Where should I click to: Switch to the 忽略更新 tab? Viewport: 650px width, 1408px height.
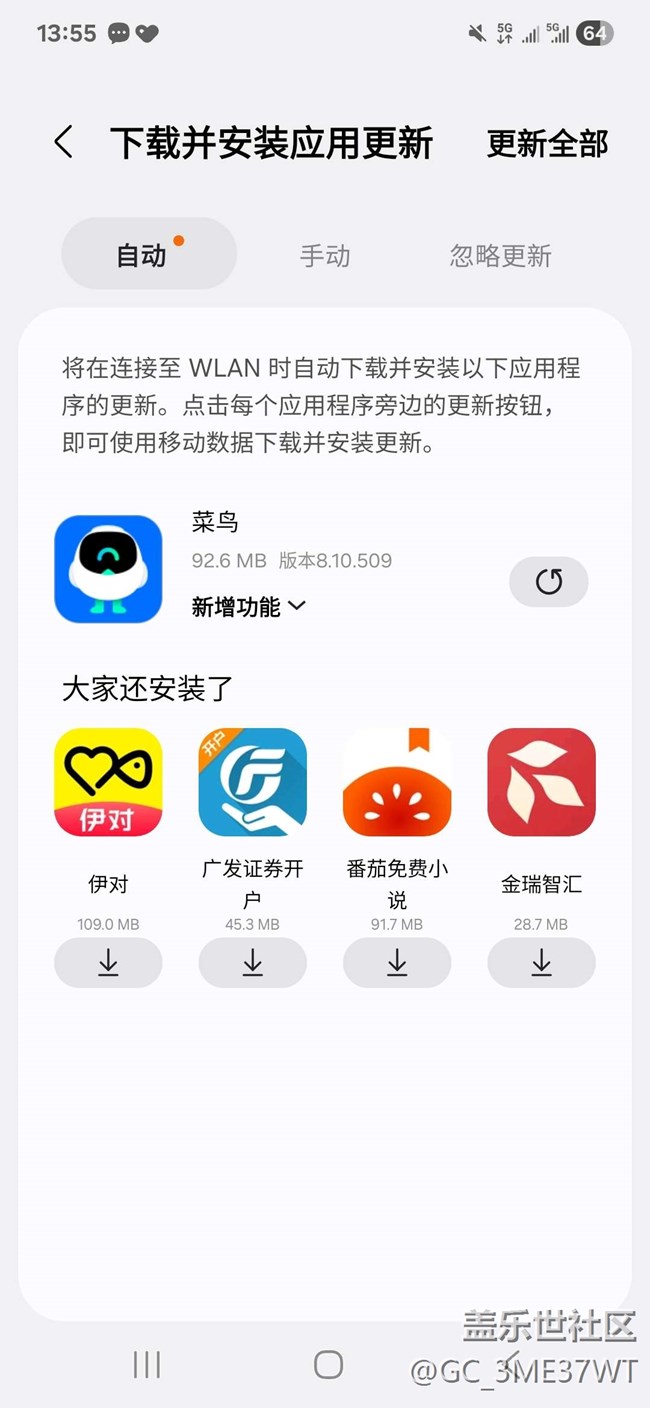500,256
